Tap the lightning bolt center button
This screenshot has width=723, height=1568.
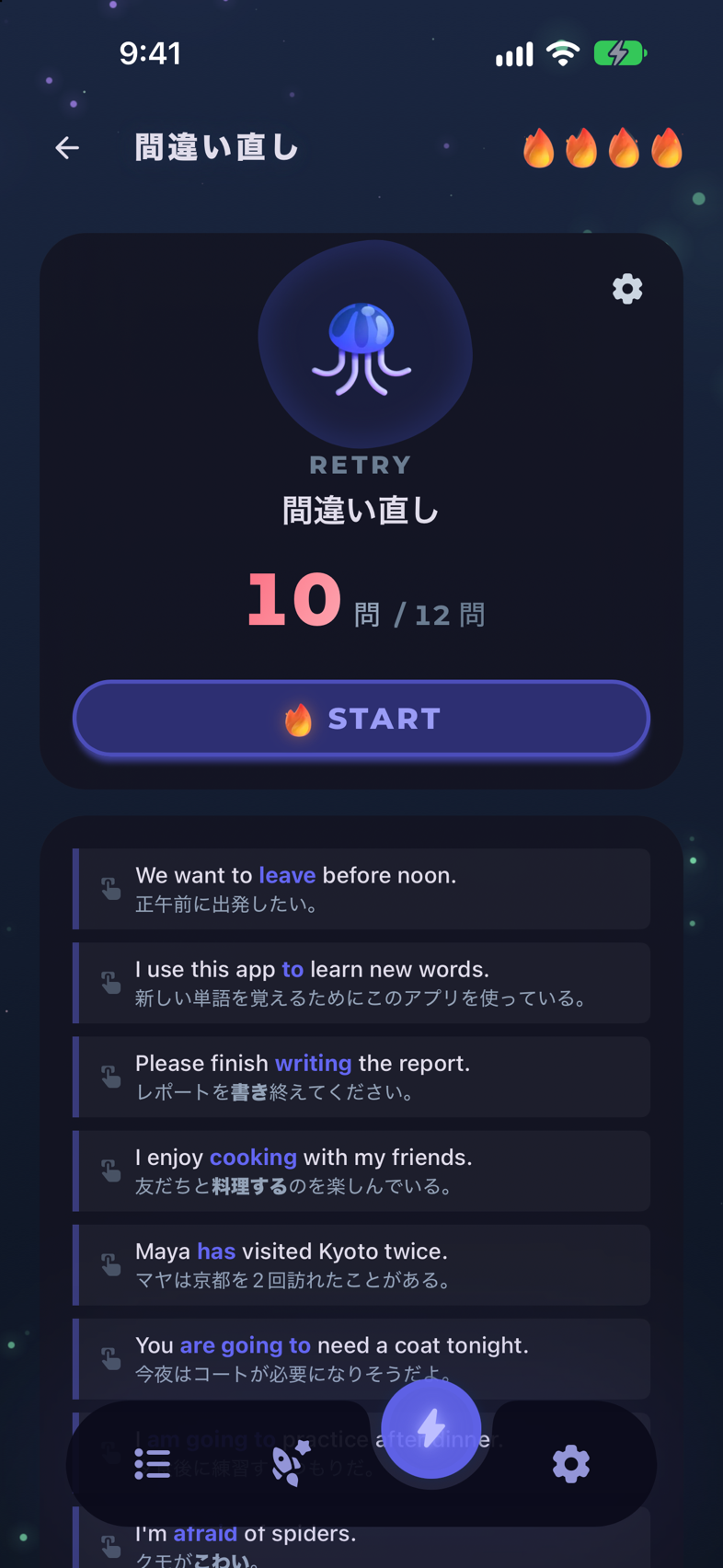click(431, 1428)
